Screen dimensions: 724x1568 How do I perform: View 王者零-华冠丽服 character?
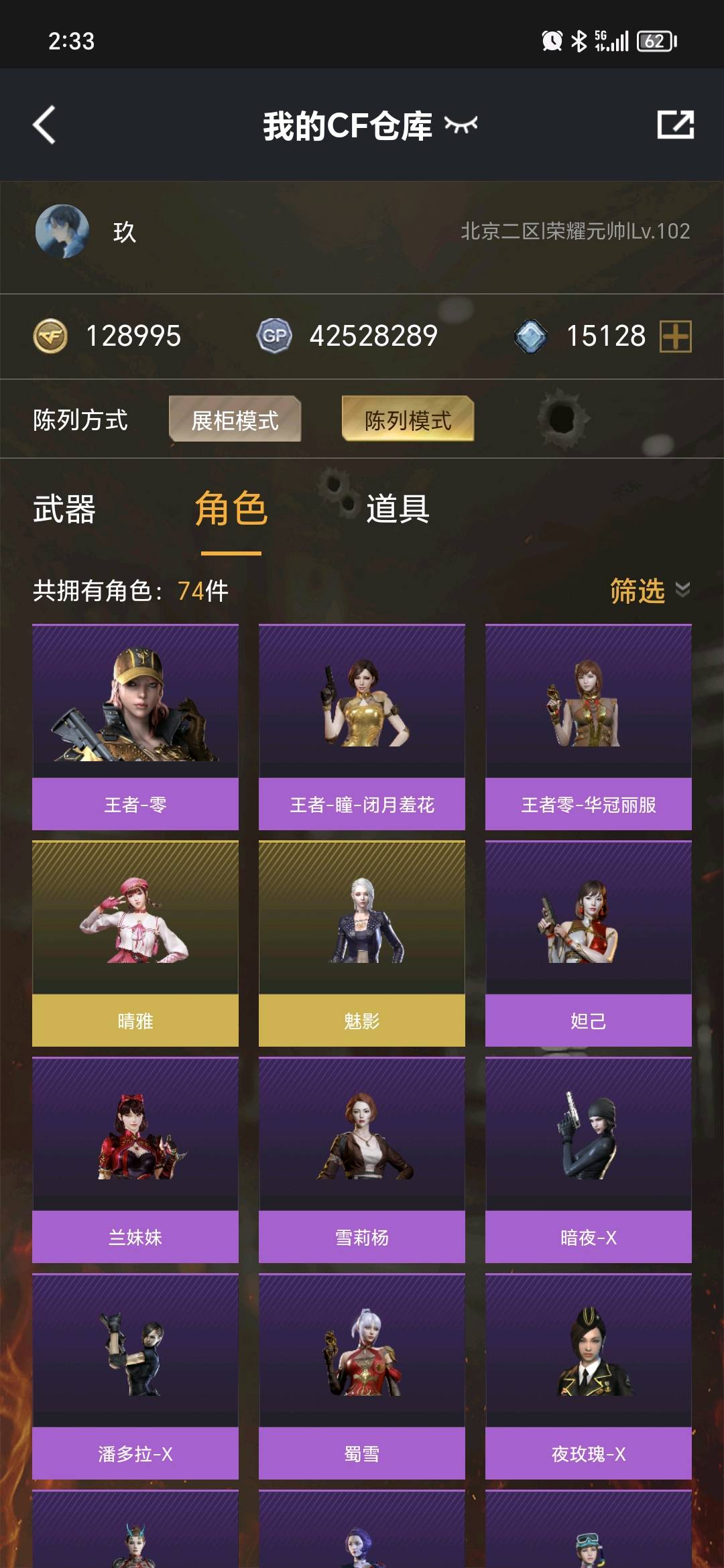pos(589,727)
